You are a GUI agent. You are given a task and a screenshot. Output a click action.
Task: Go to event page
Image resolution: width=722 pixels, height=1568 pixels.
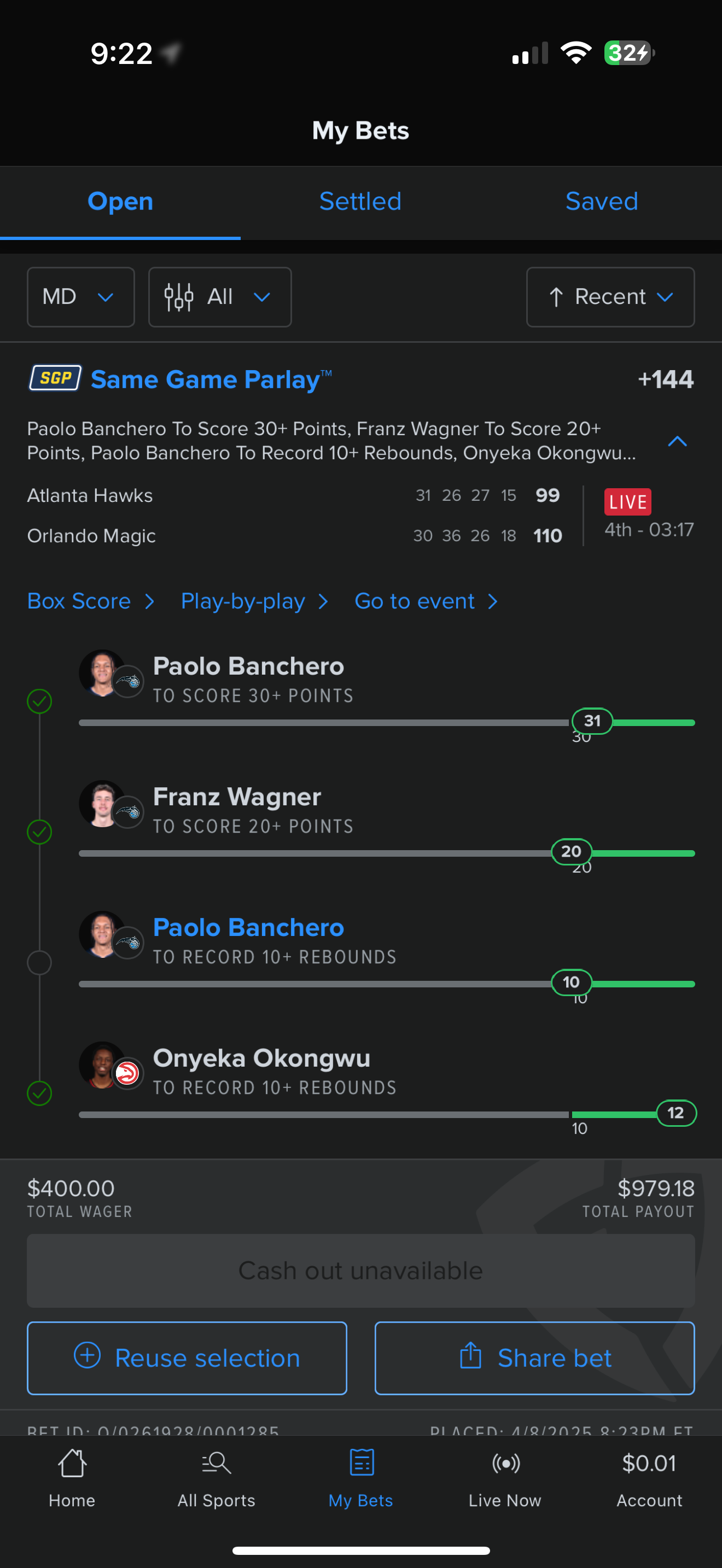pos(426,601)
